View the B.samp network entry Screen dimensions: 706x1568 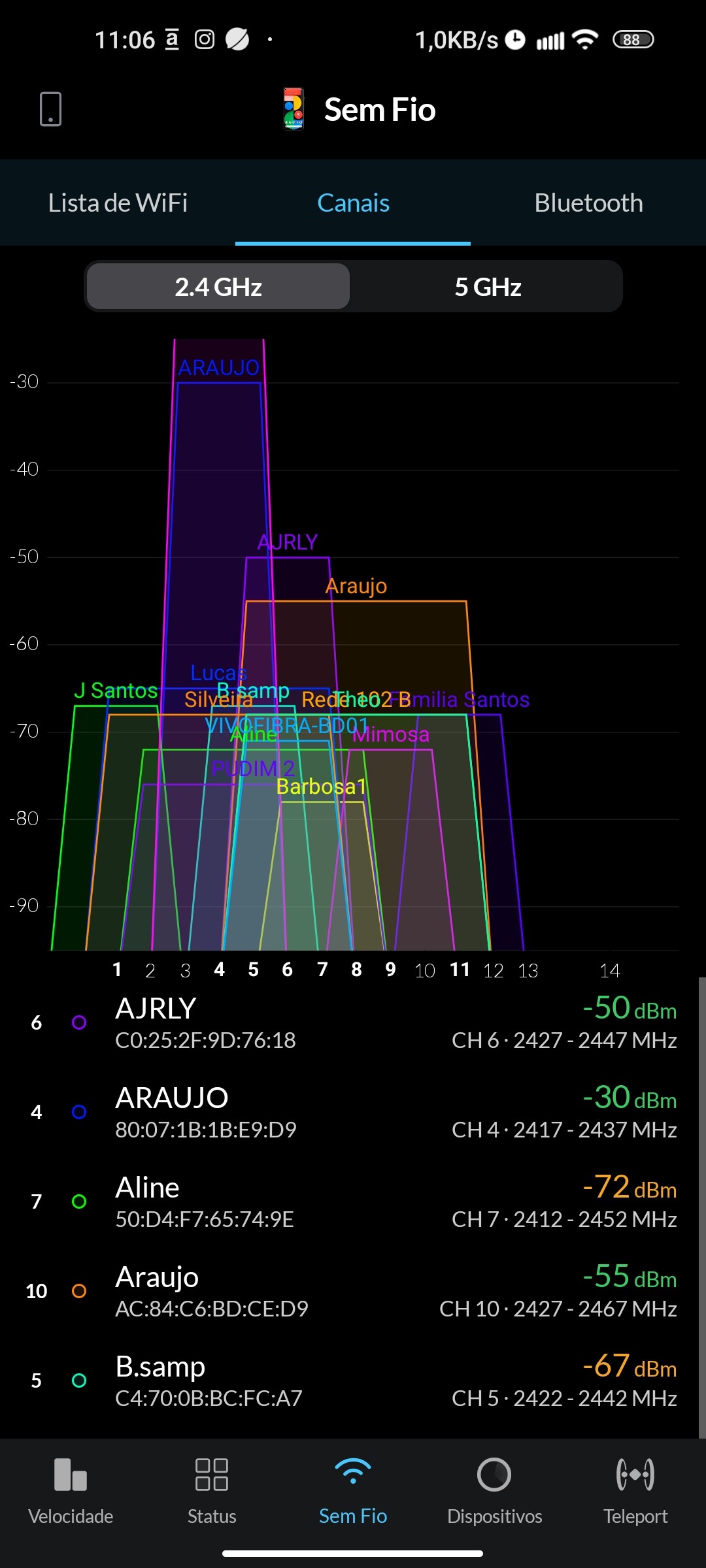coord(353,1381)
